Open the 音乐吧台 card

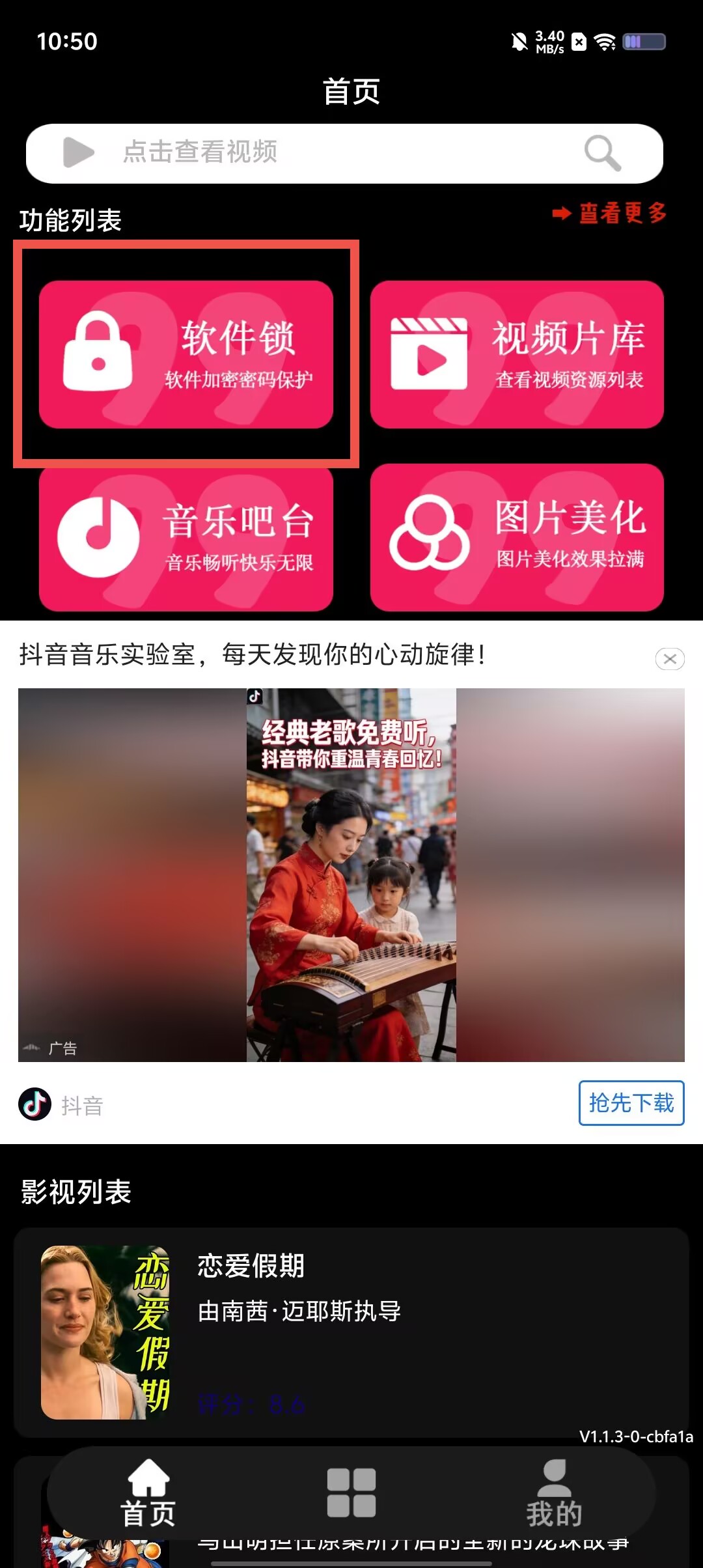[186, 538]
